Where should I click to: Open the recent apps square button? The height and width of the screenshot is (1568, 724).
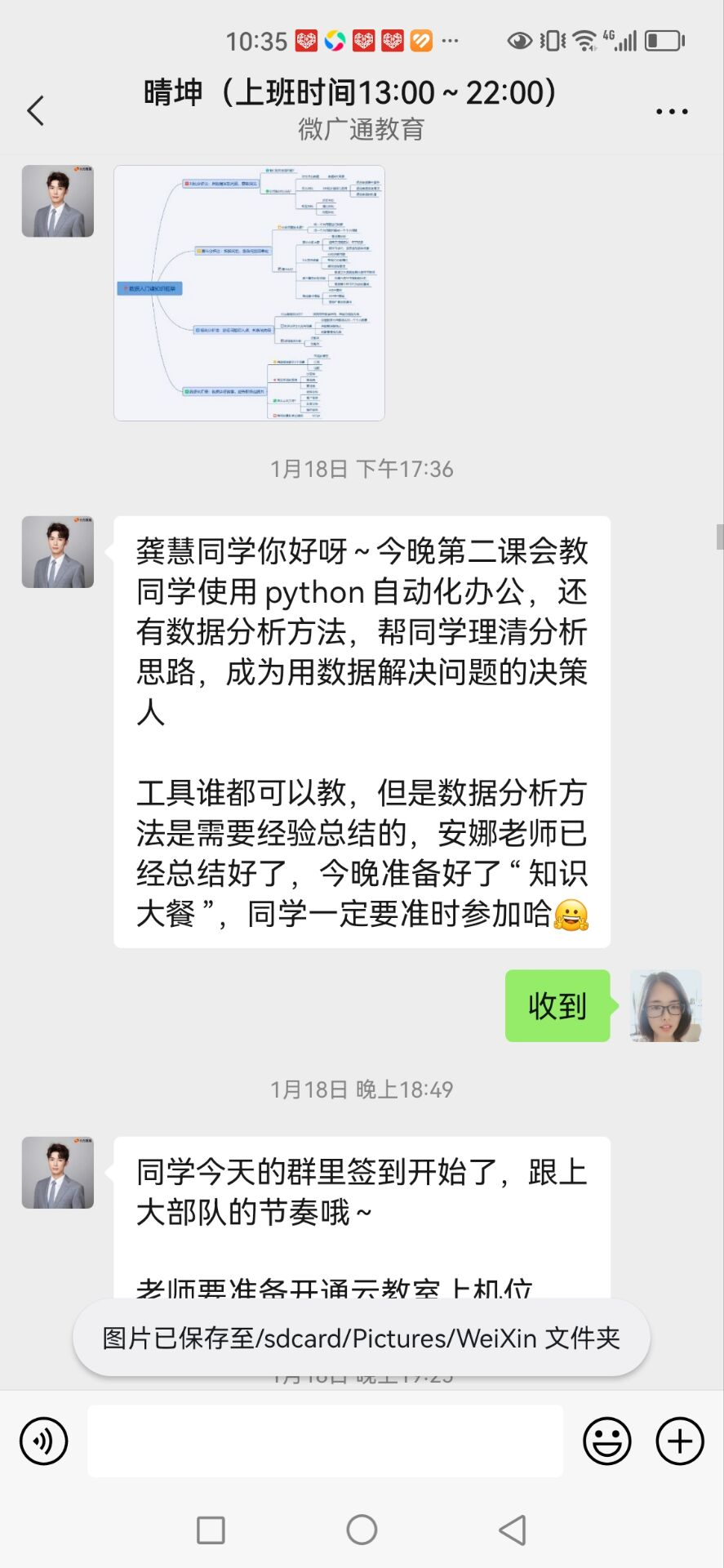(211, 1530)
